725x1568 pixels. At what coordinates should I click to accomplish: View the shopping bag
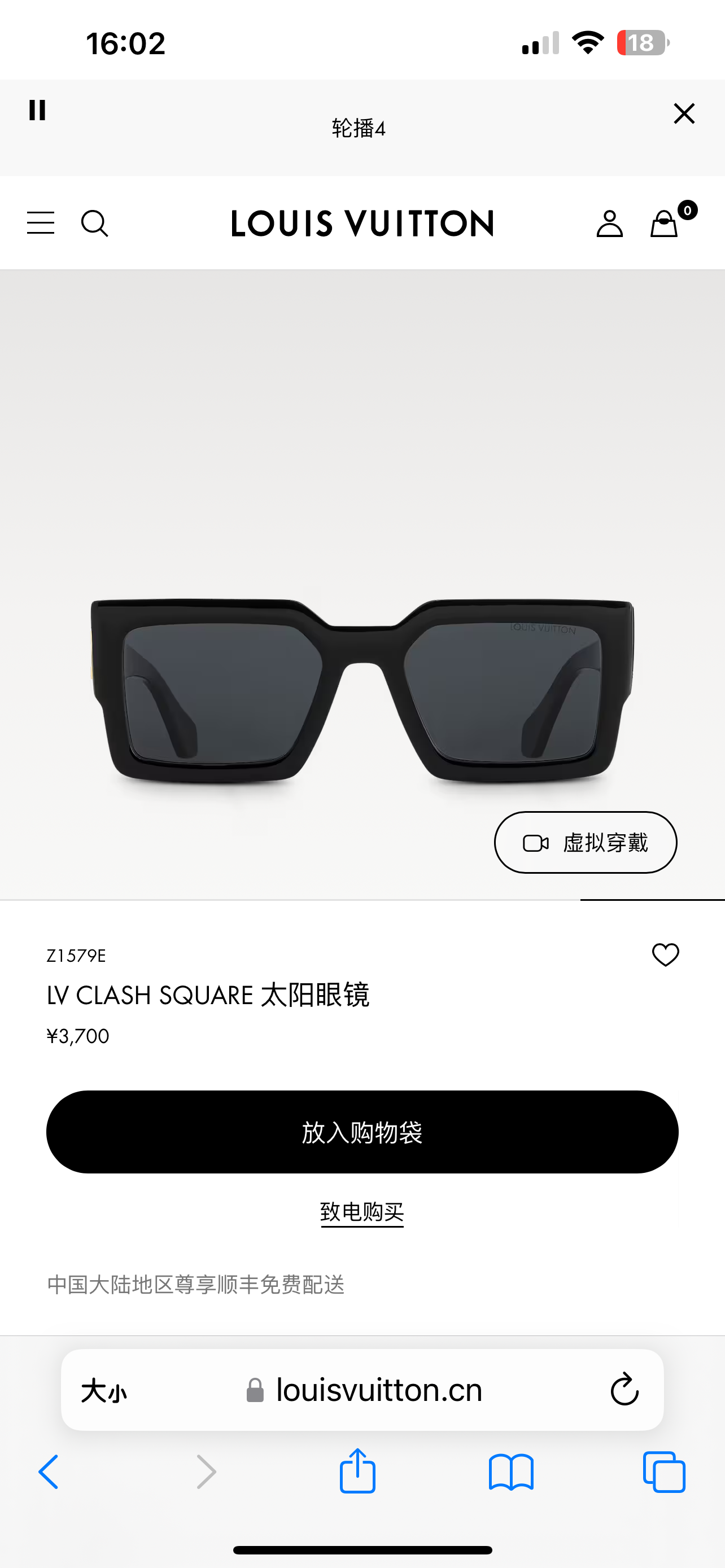coord(665,224)
